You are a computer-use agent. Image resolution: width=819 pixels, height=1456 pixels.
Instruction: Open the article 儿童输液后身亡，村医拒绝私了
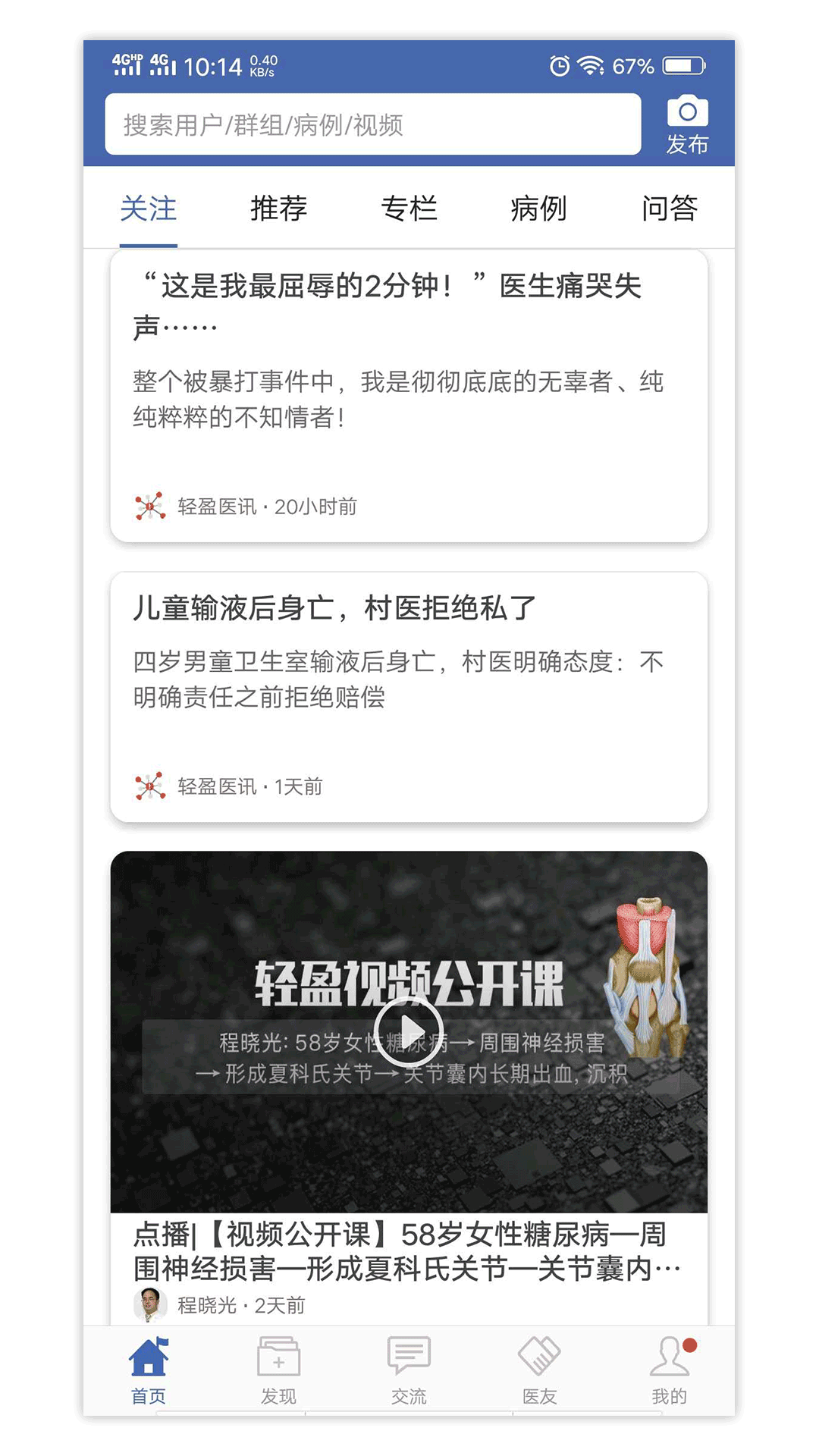coord(409,697)
